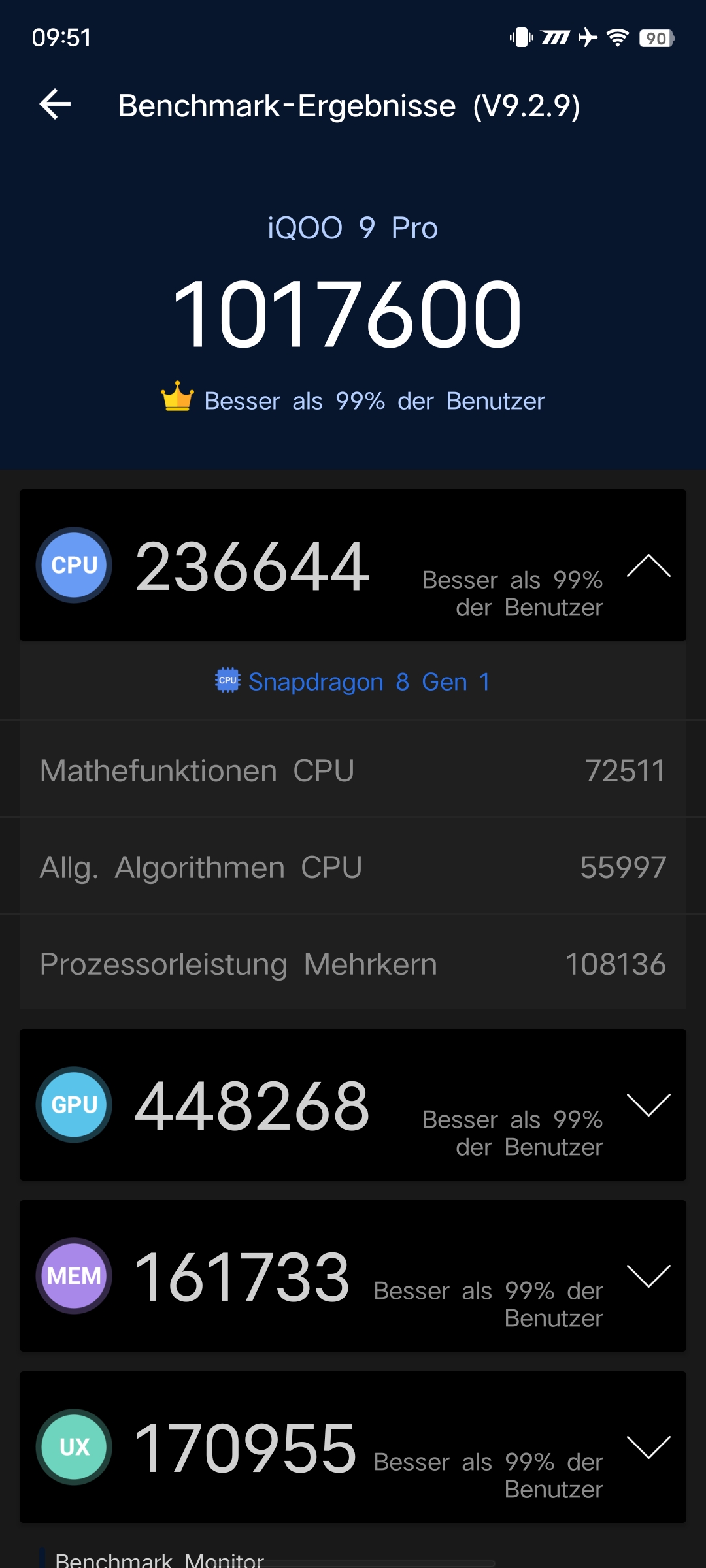
Task: Expand the GPU score details
Action: click(648, 1105)
